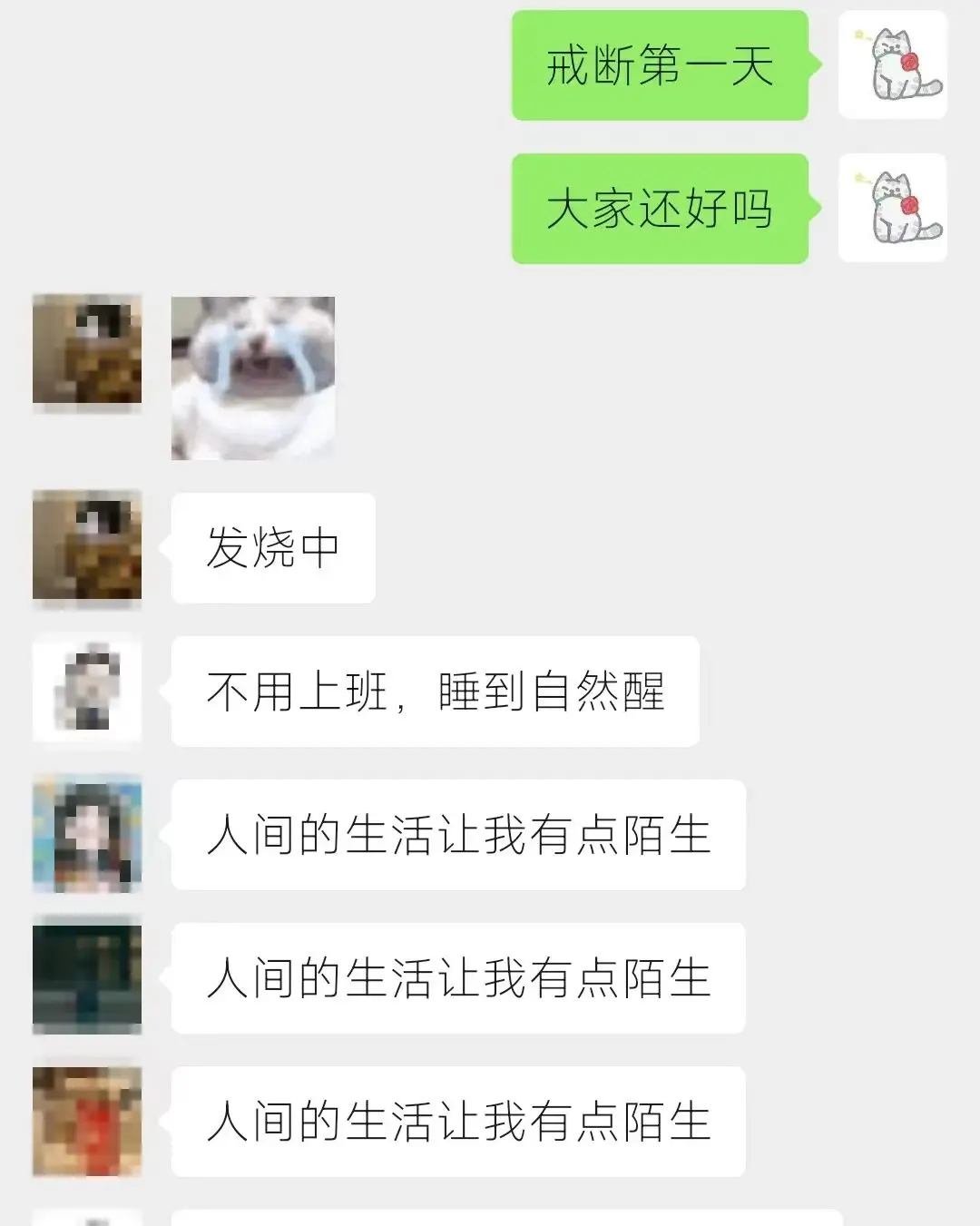980x1226 pixels.
Task: Select the green bubble reading 大家还好吗
Action: click(660, 207)
